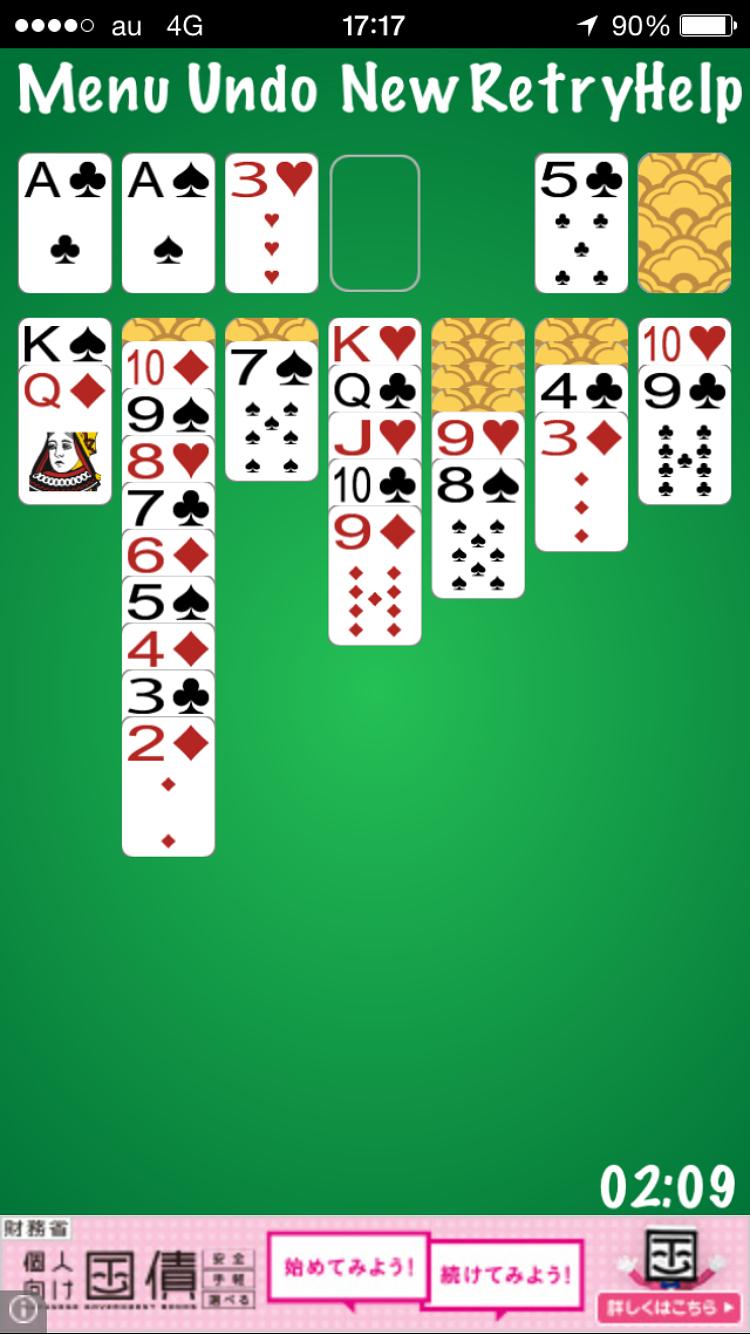Select the 3 of diamonds card

pos(581,485)
